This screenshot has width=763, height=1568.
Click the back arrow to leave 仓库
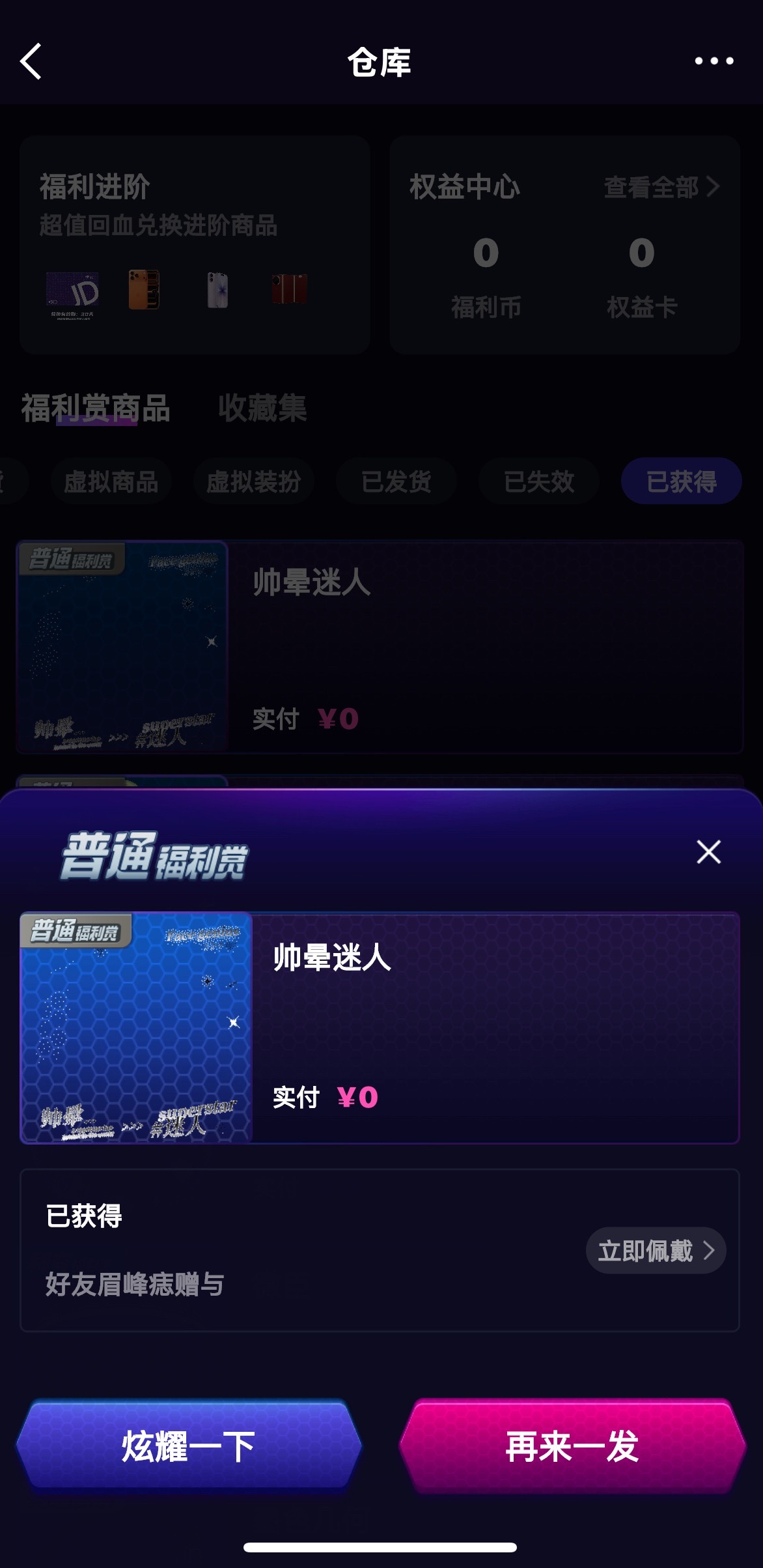31,63
